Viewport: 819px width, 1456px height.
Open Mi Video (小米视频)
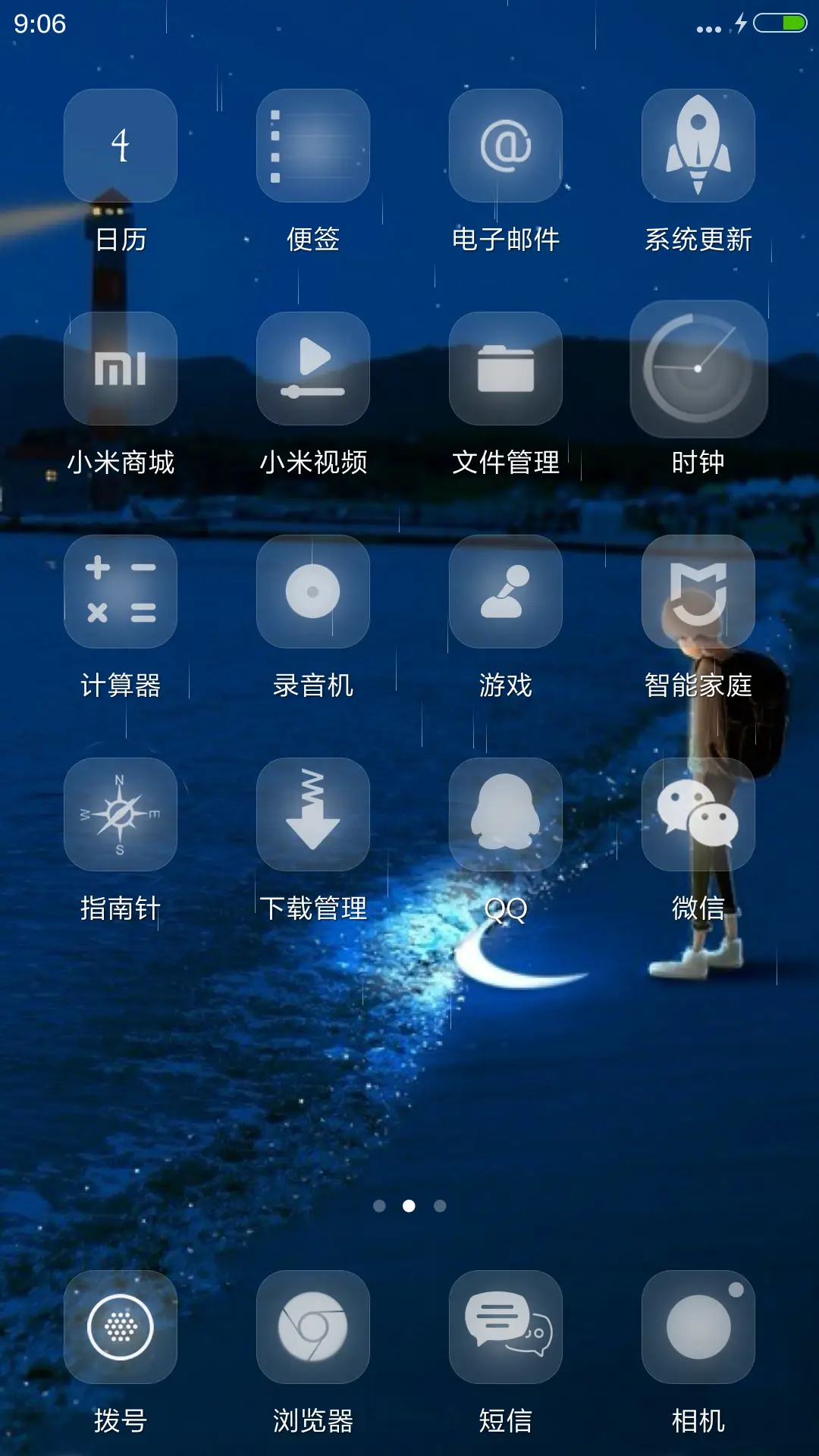click(312, 369)
